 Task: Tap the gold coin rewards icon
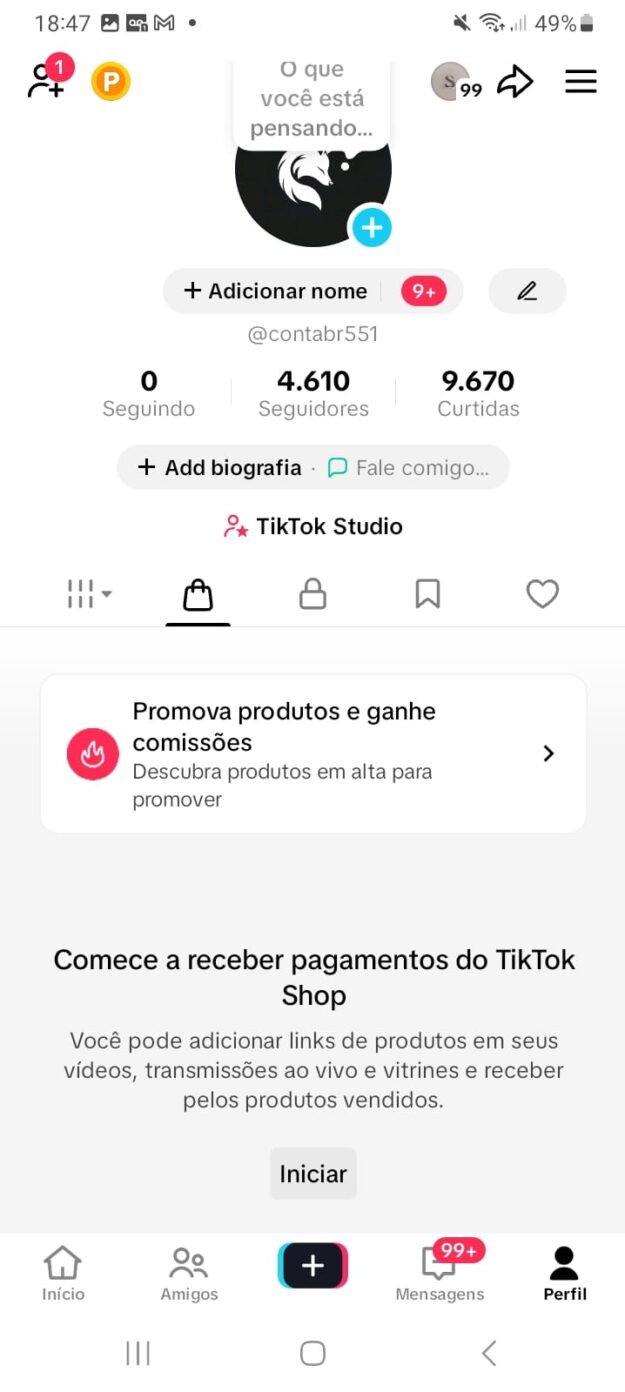coord(111,82)
